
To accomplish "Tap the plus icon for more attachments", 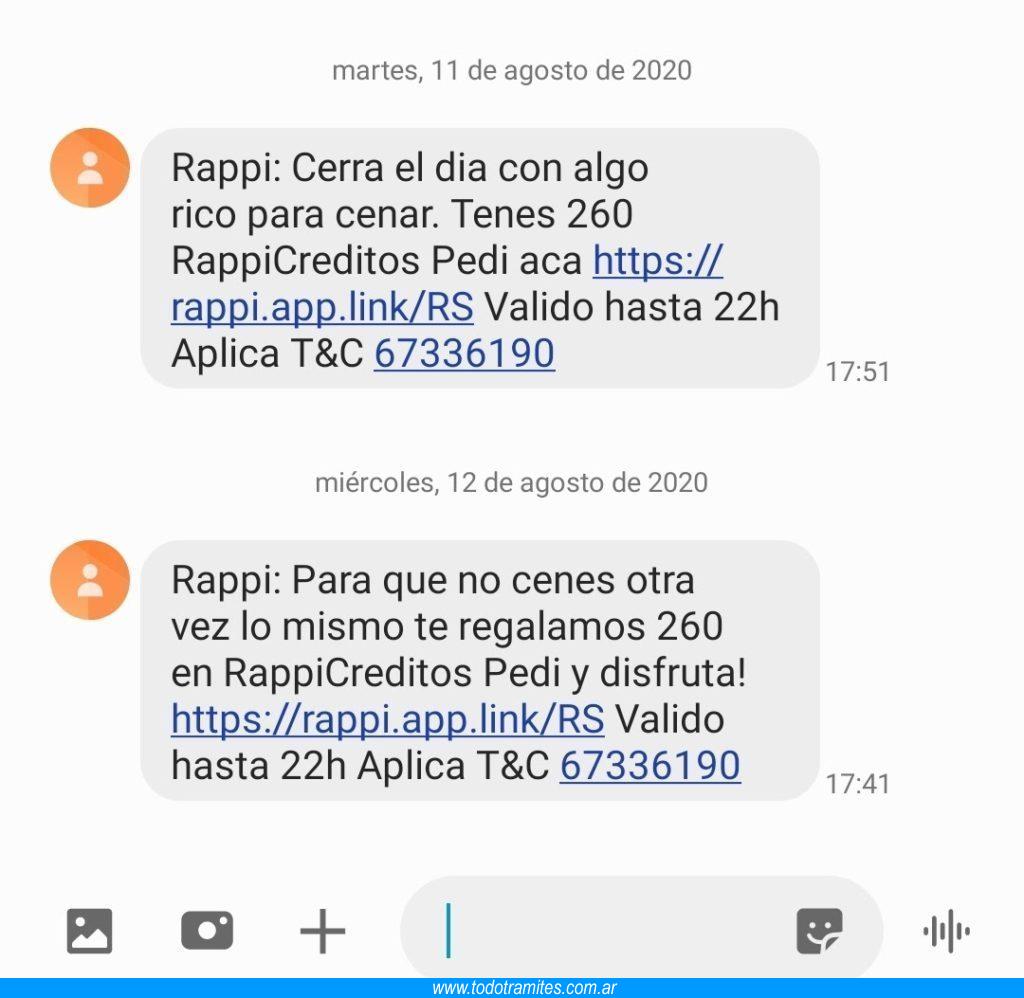I will [322, 931].
